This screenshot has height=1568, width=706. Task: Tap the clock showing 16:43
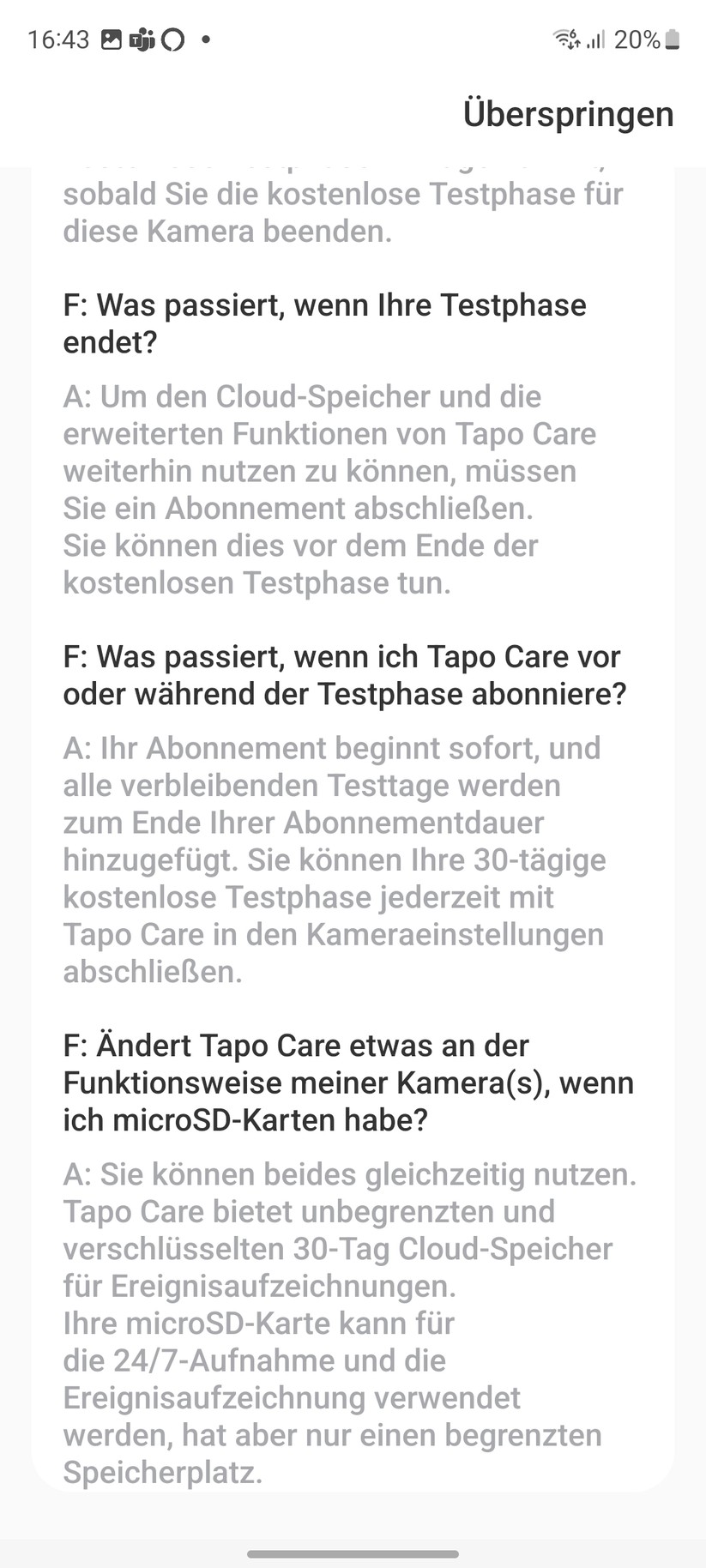(59, 39)
